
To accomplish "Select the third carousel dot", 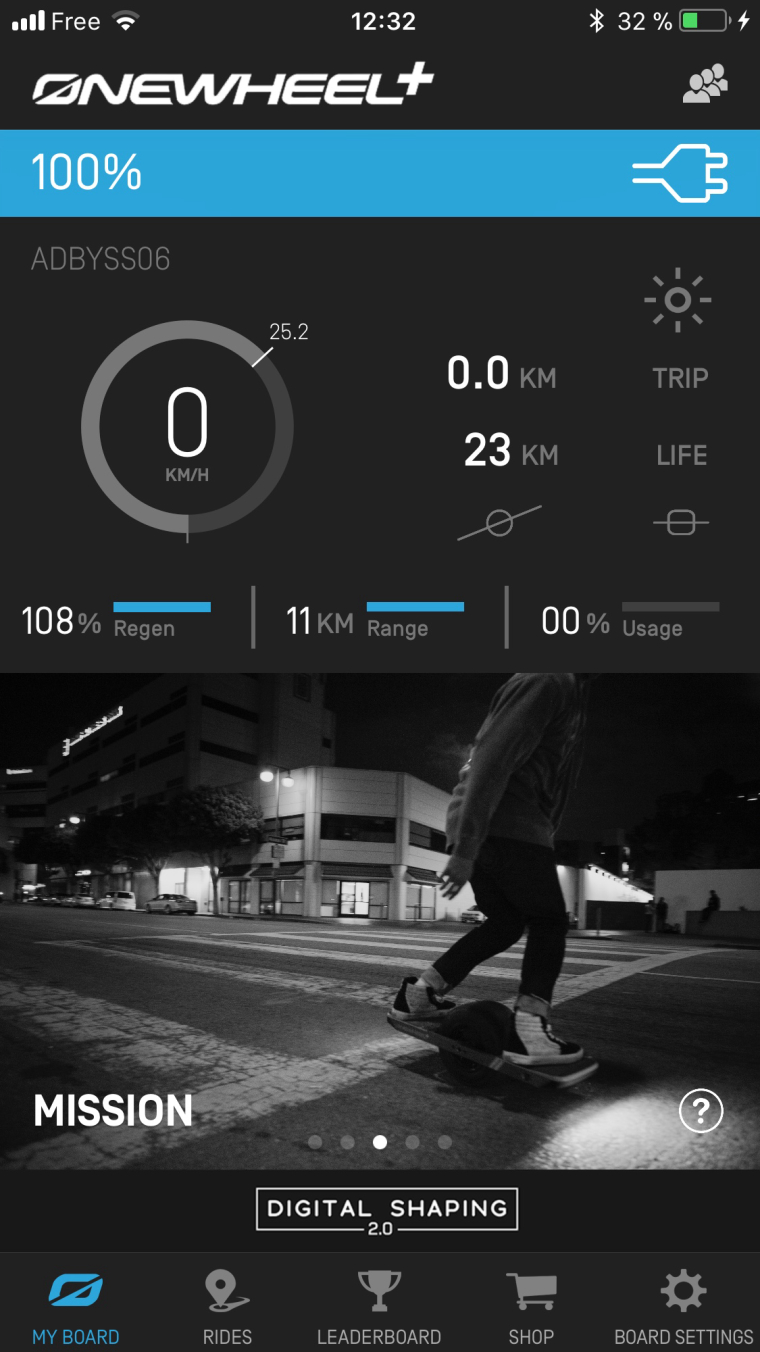I will click(x=380, y=1141).
